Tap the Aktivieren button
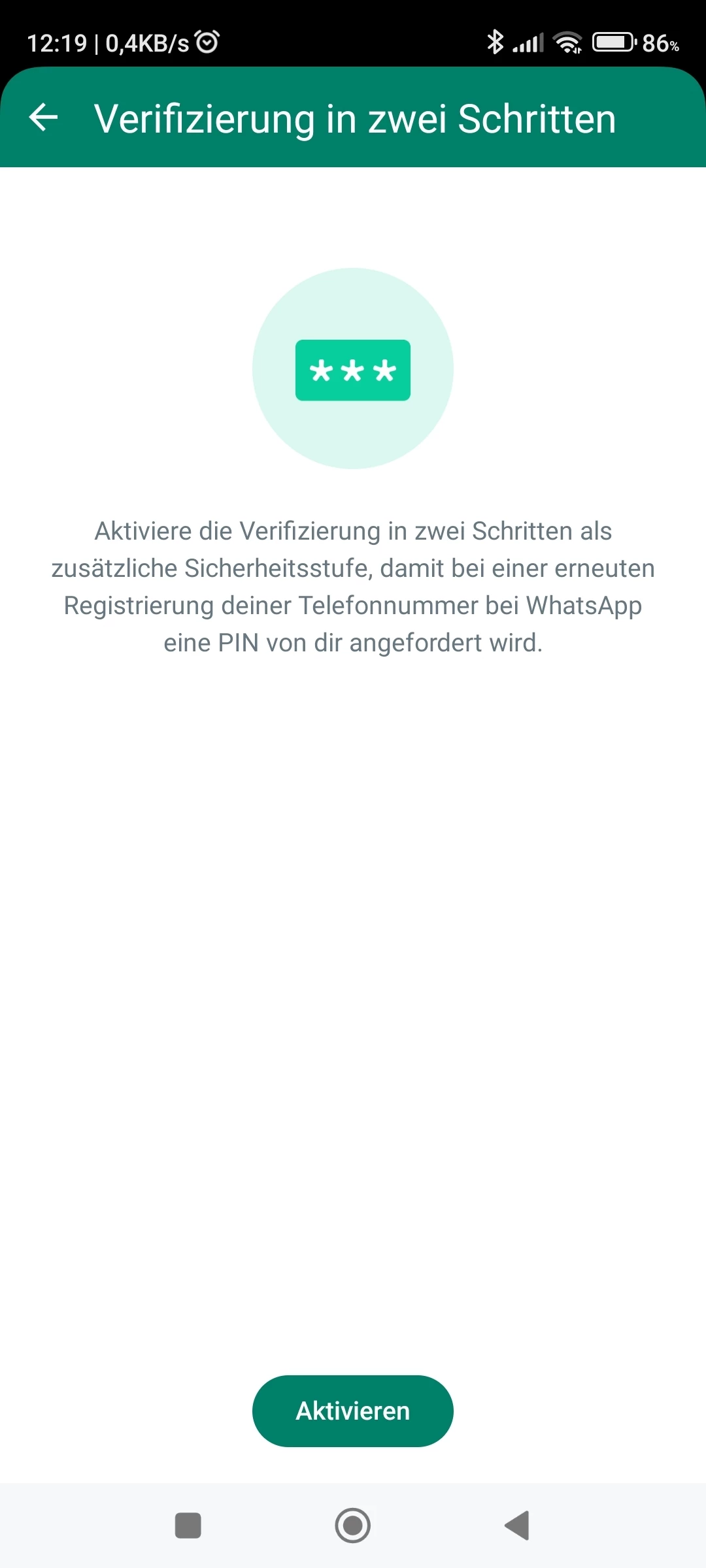Screen dimensions: 706x1568 [352, 1411]
